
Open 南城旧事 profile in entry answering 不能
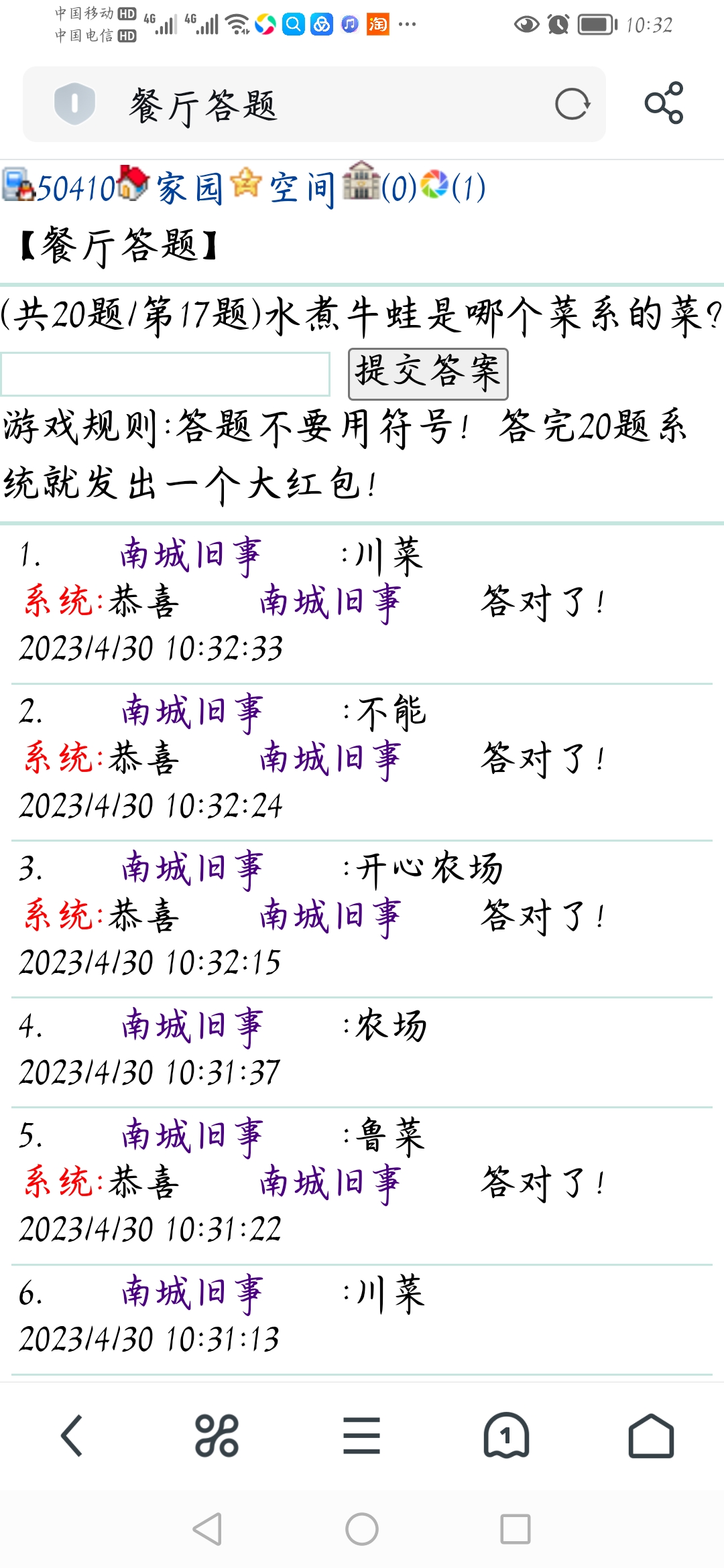pos(192,712)
